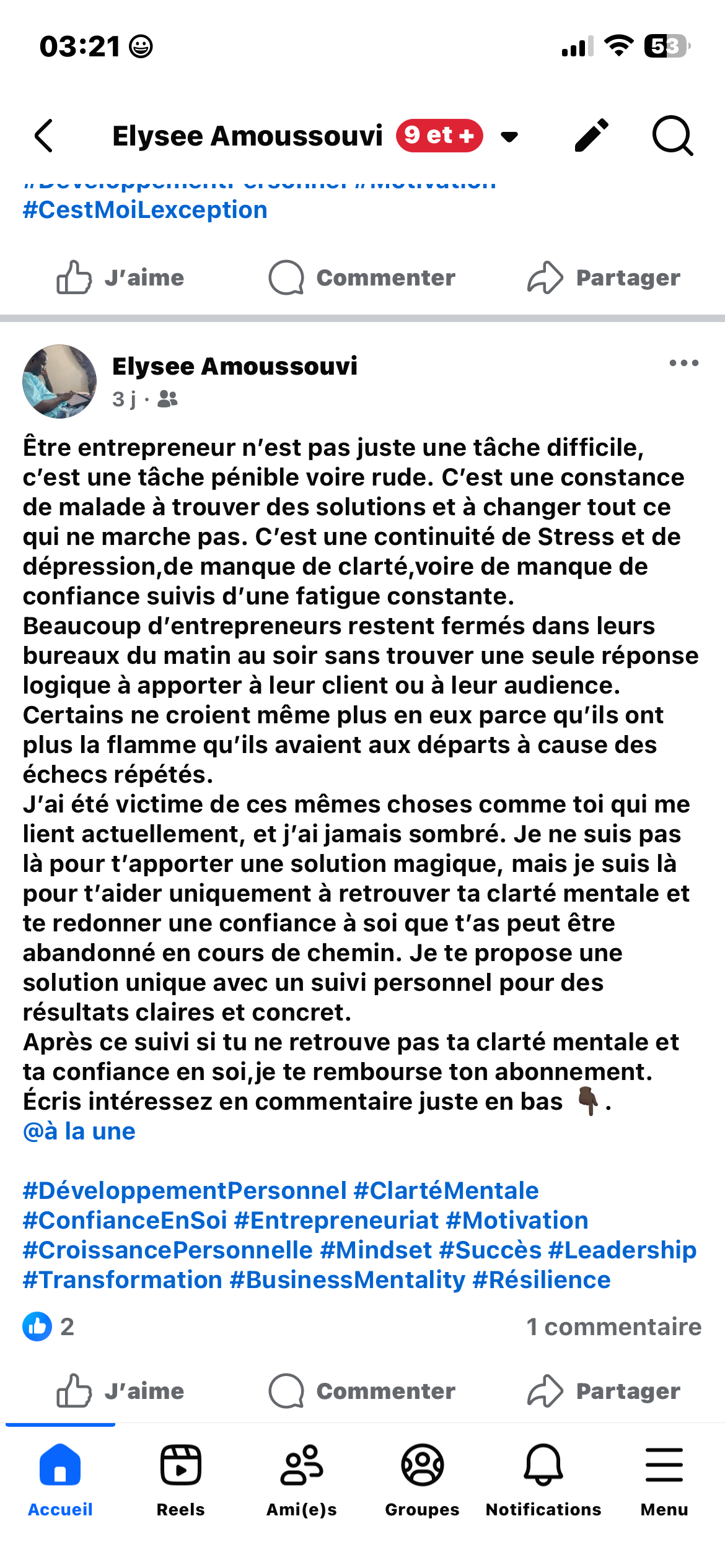Go to the Groupes tab
Viewport: 725px width, 1568px height.
[422, 1479]
